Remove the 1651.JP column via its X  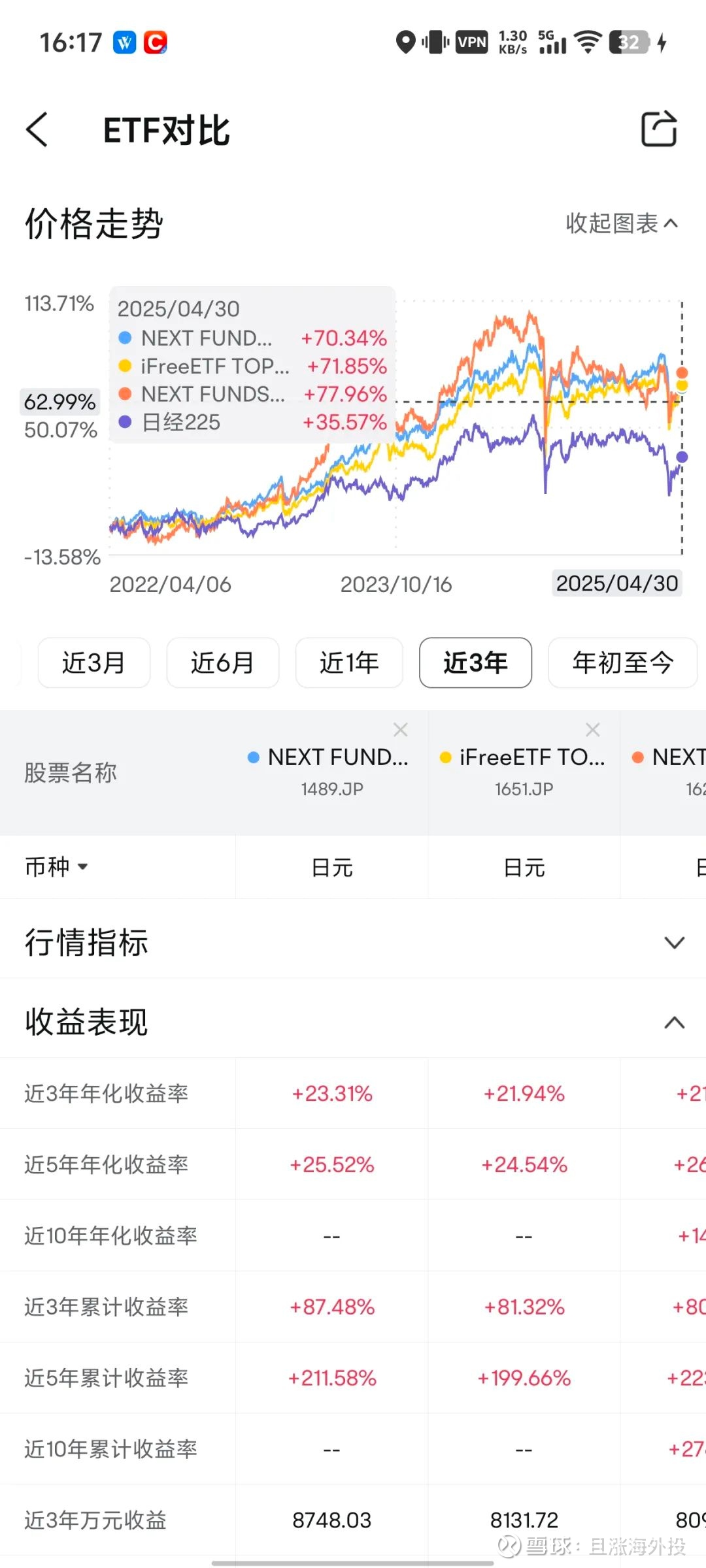pyautogui.click(x=593, y=729)
